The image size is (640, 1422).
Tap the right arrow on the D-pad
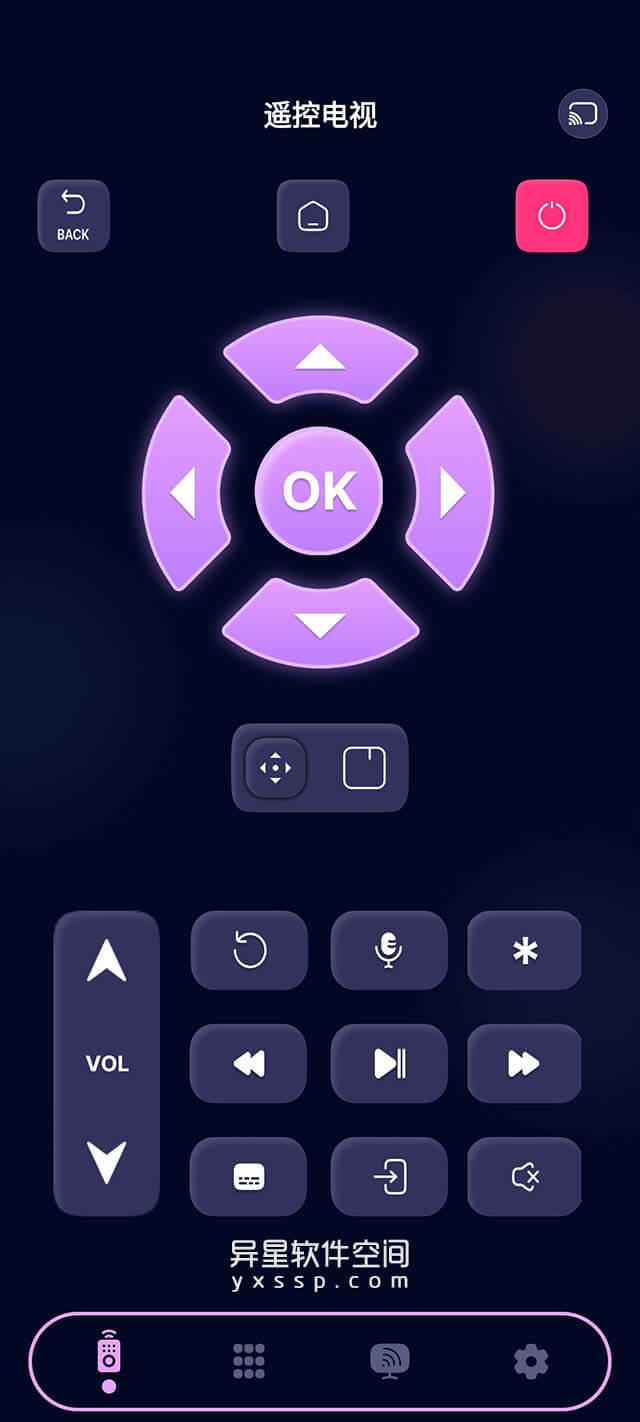452,492
